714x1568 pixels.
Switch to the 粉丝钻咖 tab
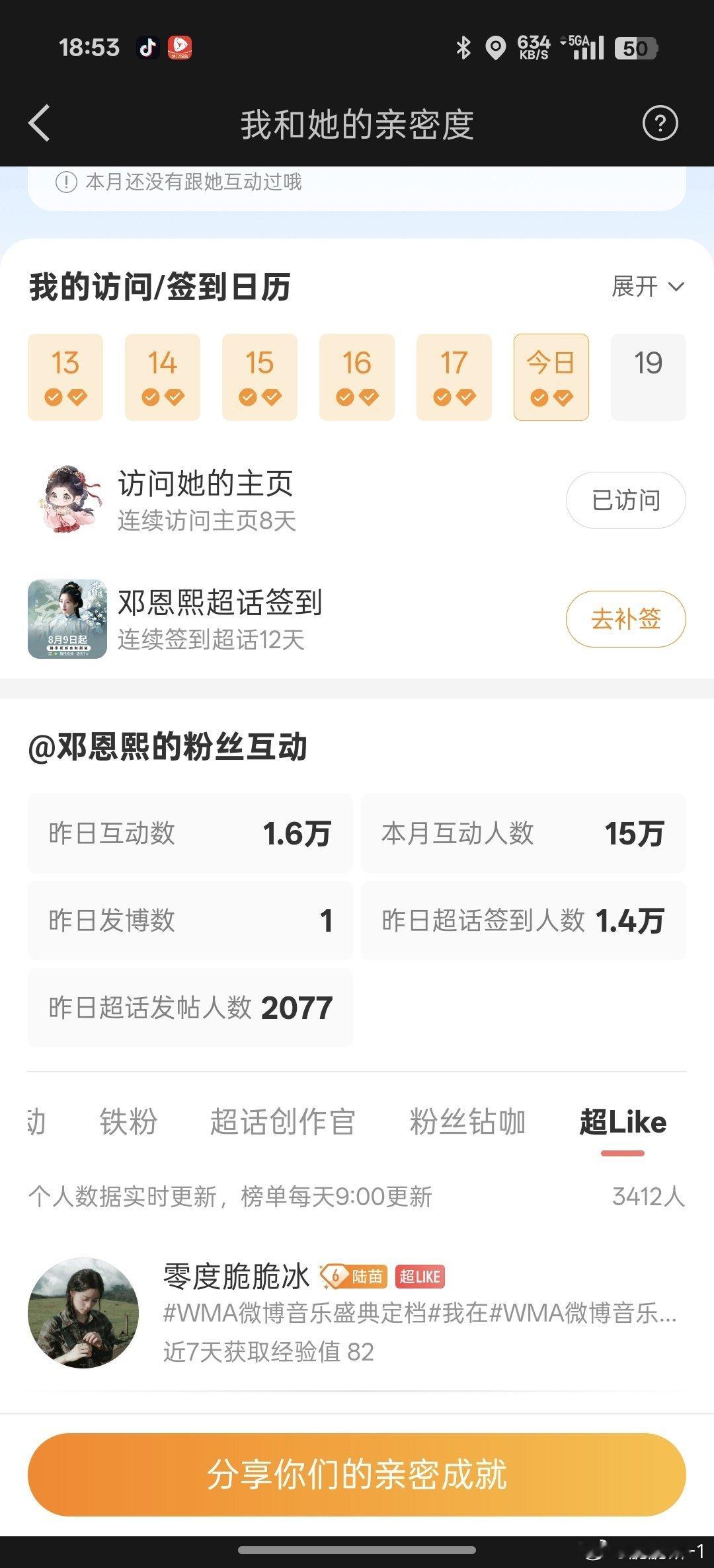point(467,1122)
